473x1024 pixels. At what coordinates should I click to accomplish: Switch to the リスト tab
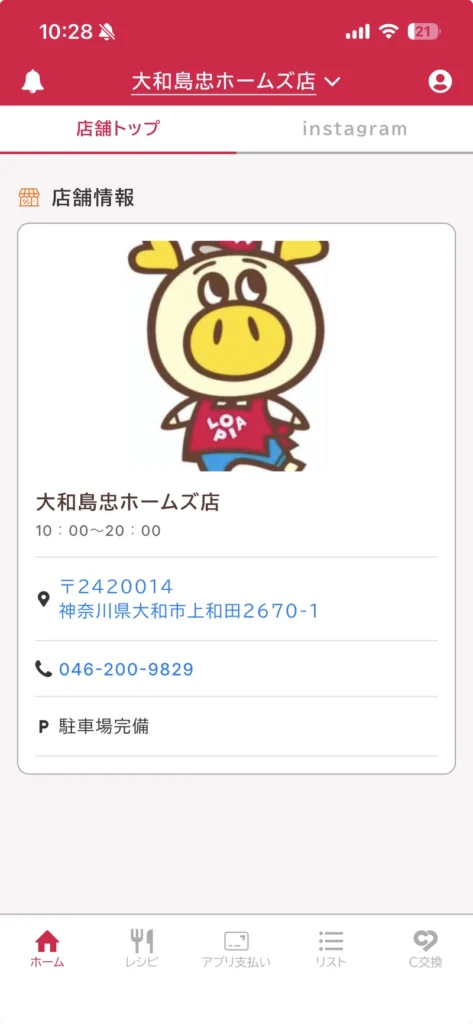coord(331,949)
